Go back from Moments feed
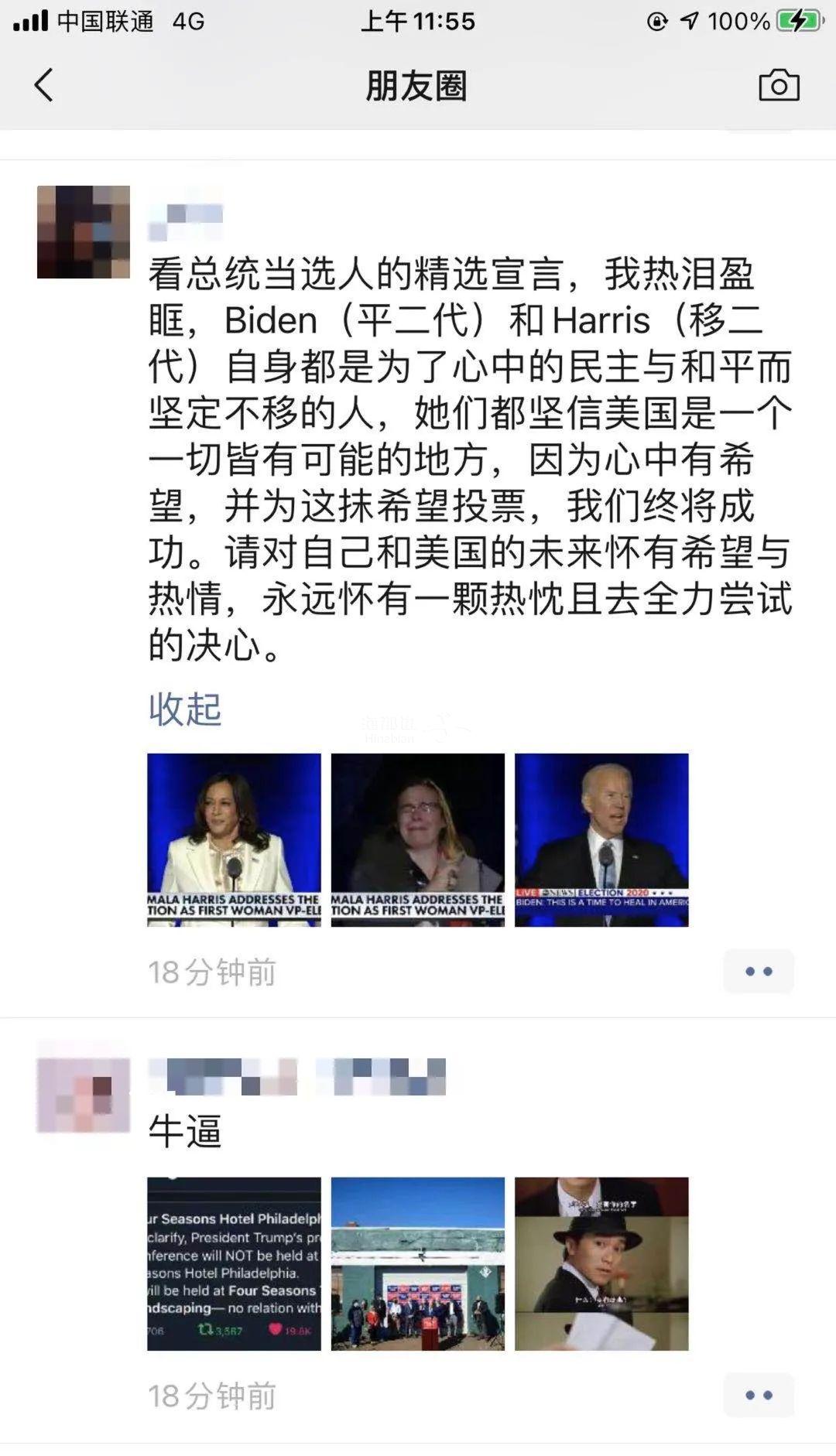This screenshot has height=1456, width=836. [44, 85]
